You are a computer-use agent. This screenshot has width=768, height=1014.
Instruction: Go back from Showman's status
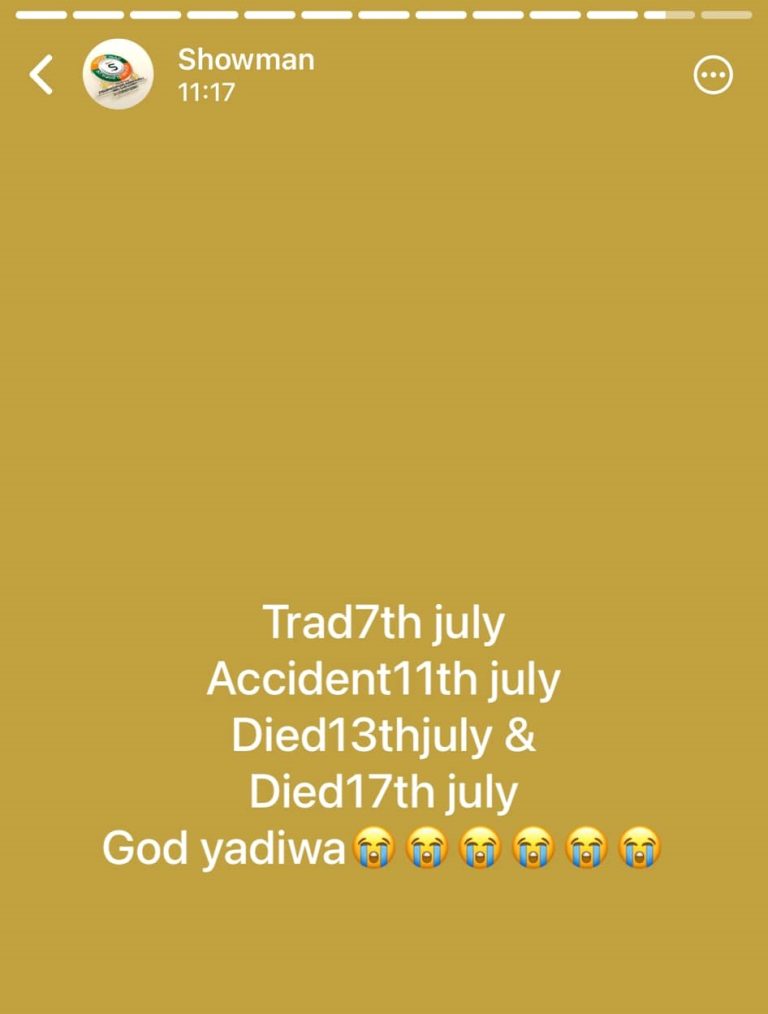tap(41, 75)
